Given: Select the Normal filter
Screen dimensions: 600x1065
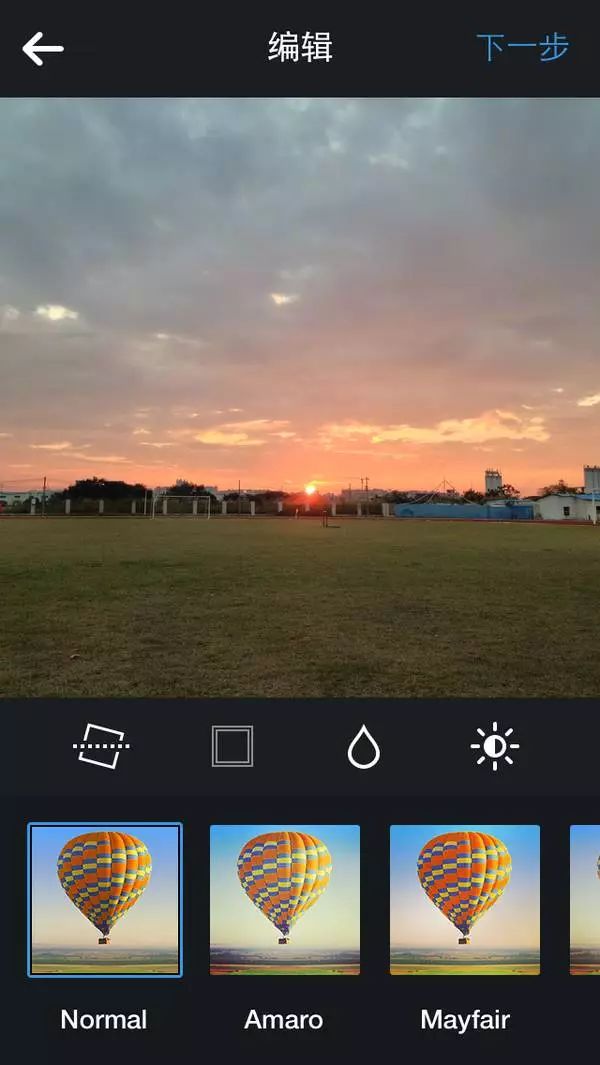Looking at the screenshot, I should pos(105,899).
